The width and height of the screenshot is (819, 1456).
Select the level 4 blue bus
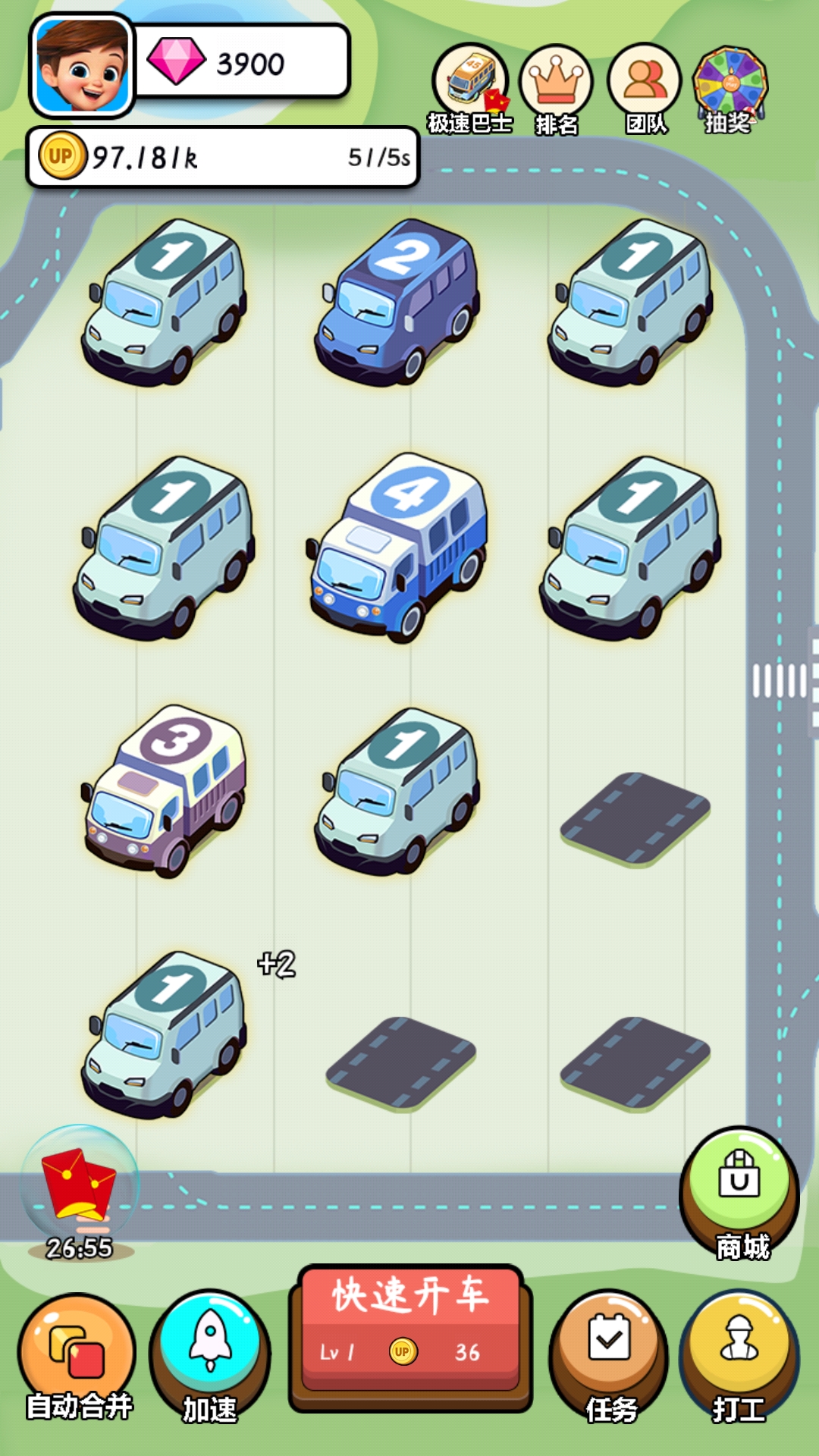(x=398, y=548)
